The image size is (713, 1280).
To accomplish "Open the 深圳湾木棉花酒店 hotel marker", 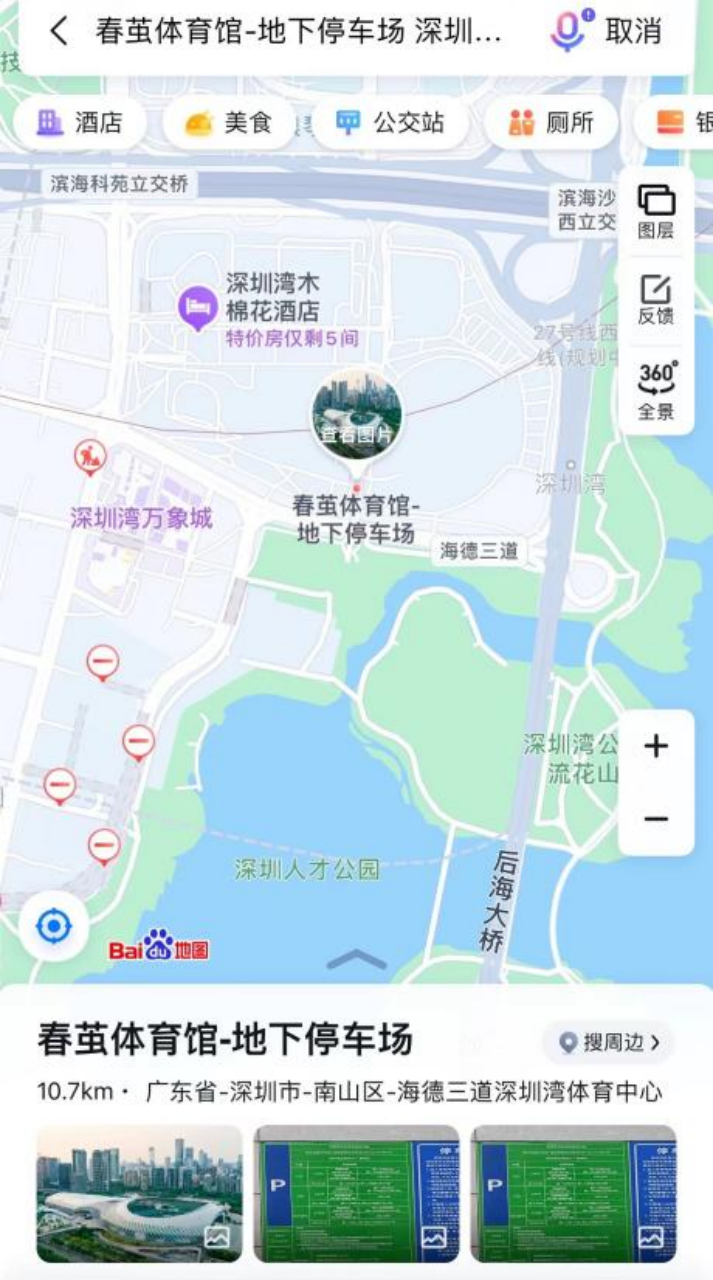I will pyautogui.click(x=198, y=308).
